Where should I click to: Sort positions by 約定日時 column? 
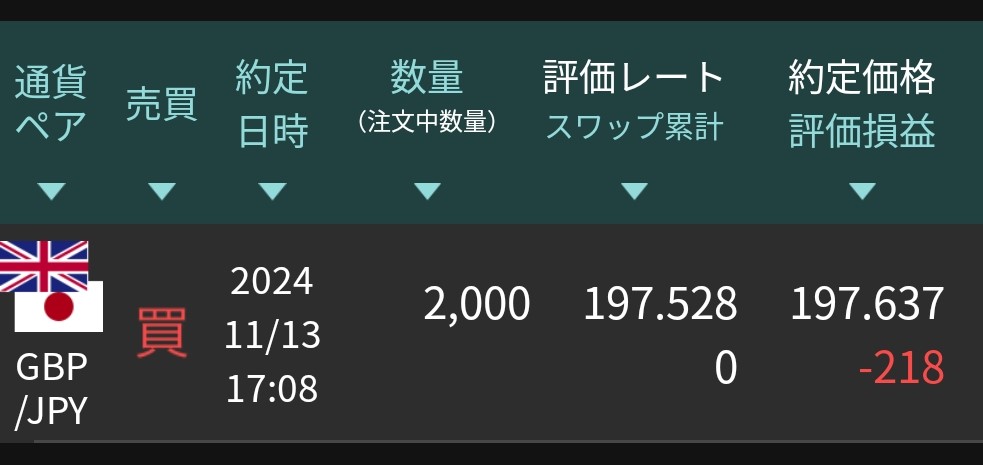coord(271,190)
